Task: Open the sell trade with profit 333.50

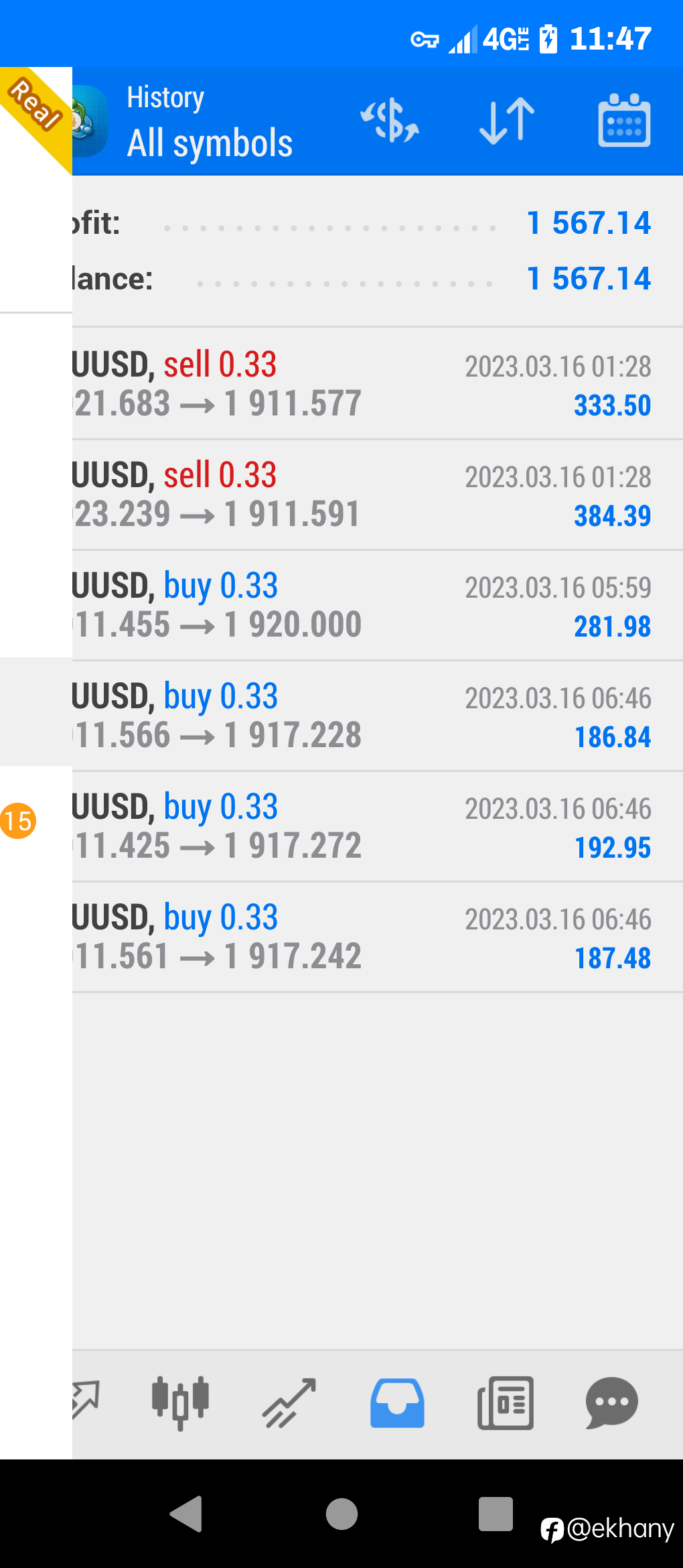Action: point(378,384)
